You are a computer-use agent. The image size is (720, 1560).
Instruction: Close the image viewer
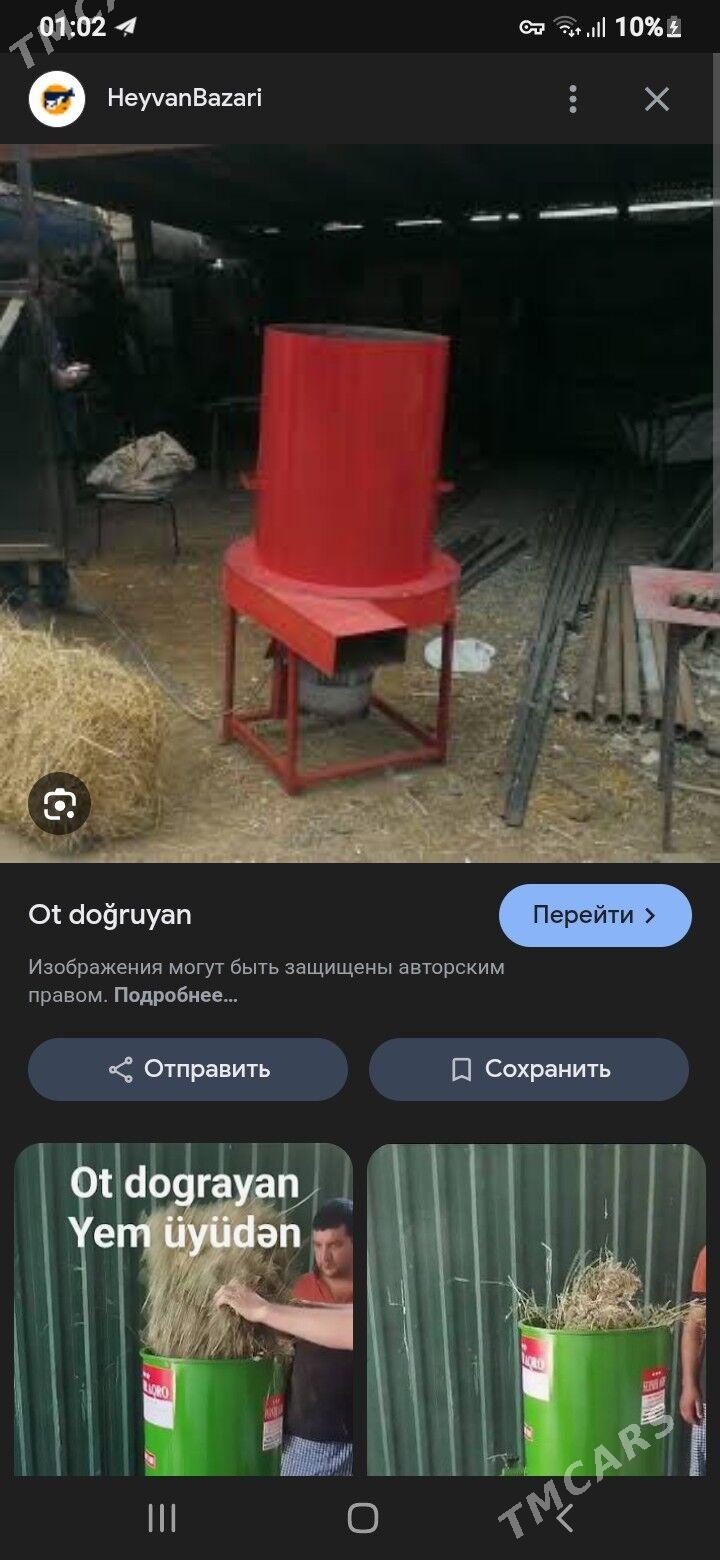pyautogui.click(x=657, y=99)
